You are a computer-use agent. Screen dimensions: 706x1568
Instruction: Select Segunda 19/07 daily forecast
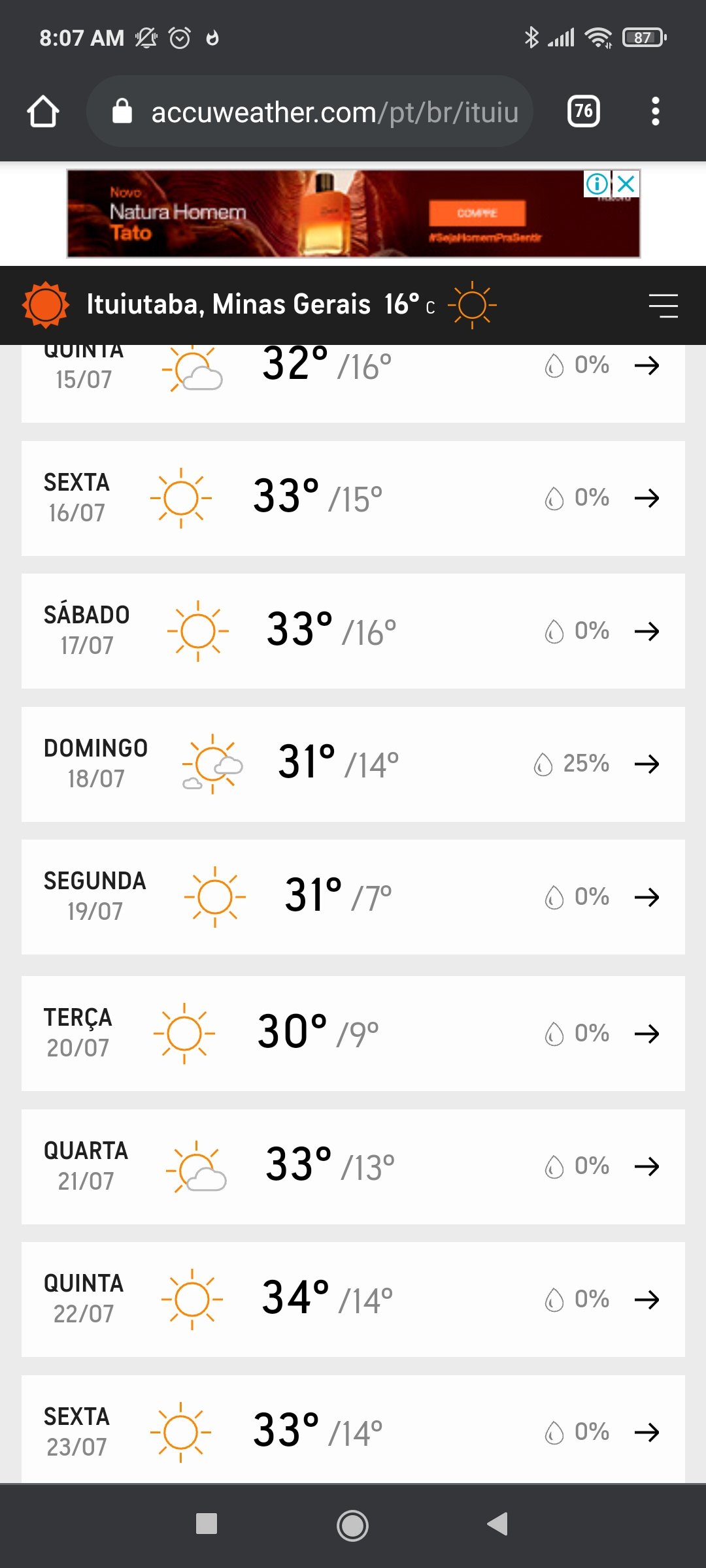353,897
